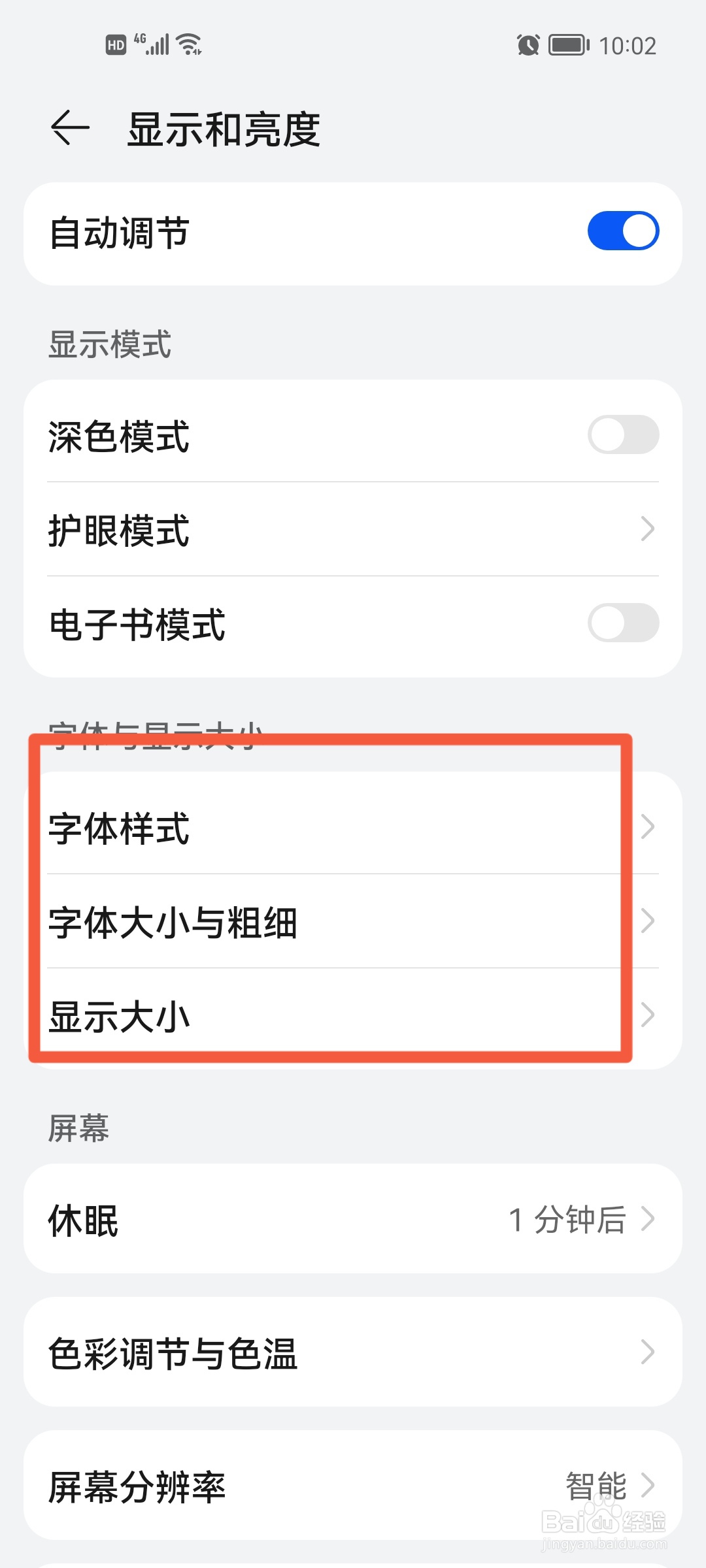The image size is (706, 1568).
Task: Click the clock showing 10:02
Action: point(629,46)
